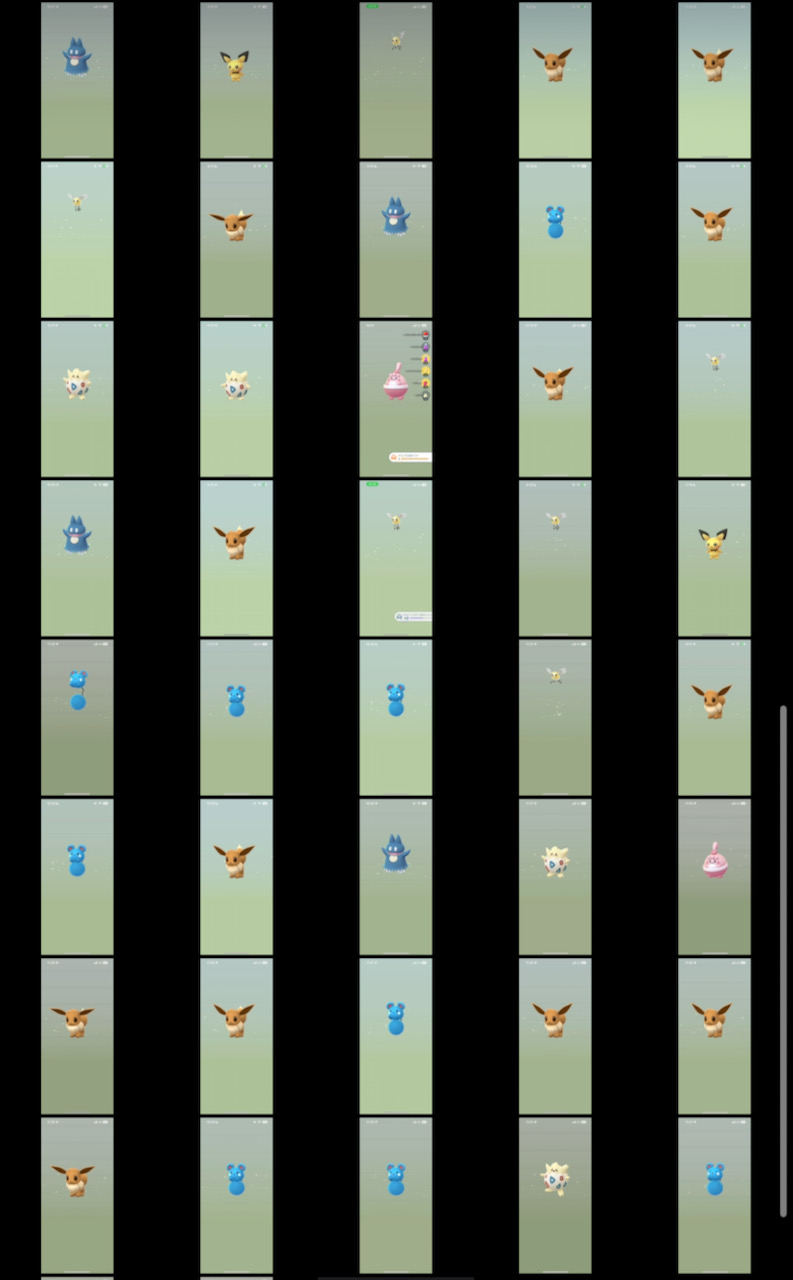This screenshot has height=1280, width=793.
Task: Open the Pichu screenshot beside a Cutiefly thumbnail
Action: pyautogui.click(x=714, y=557)
